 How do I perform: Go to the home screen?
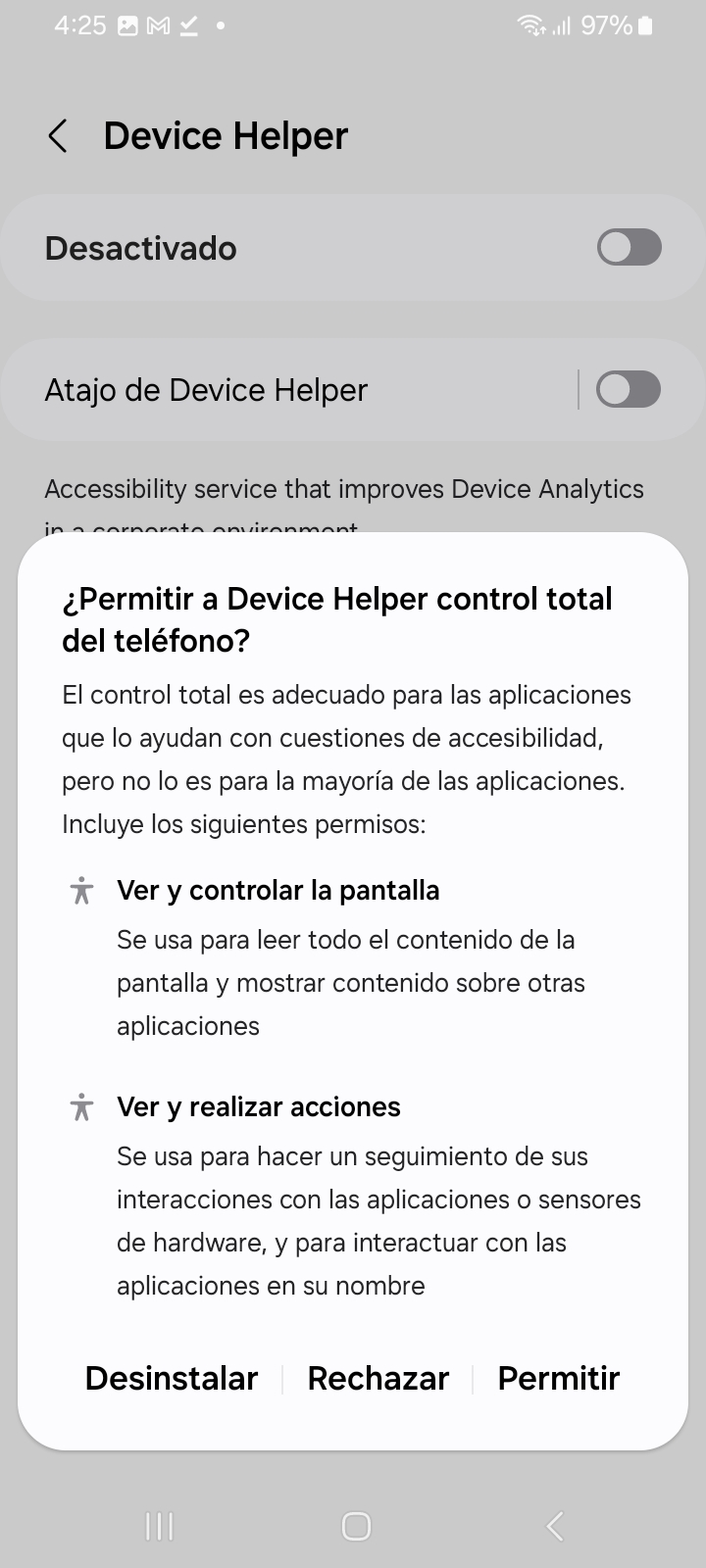(x=356, y=1526)
